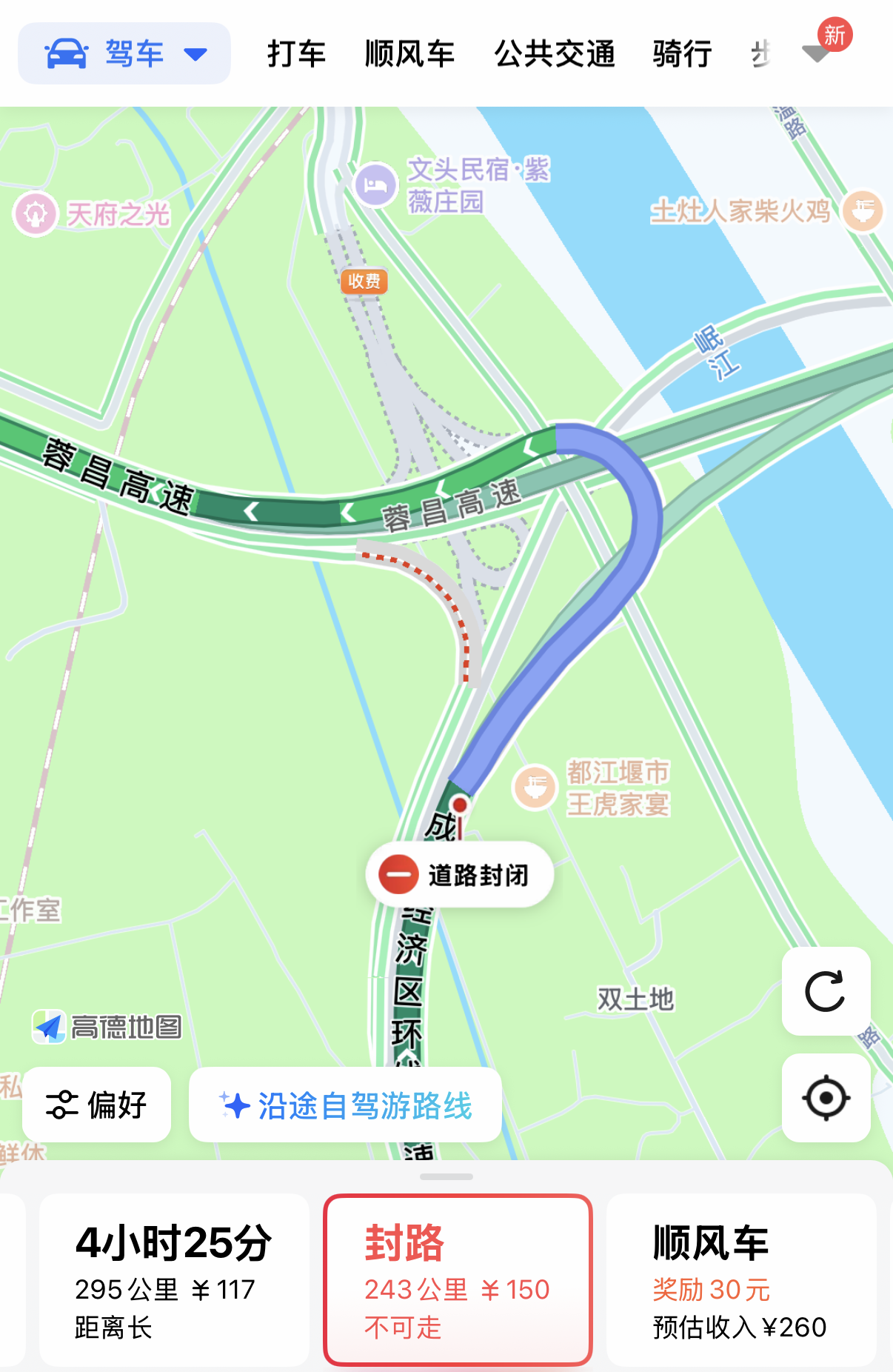Open 沿途自驾游路线 suggestions
This screenshot has height=1372, width=893.
pos(345,1105)
